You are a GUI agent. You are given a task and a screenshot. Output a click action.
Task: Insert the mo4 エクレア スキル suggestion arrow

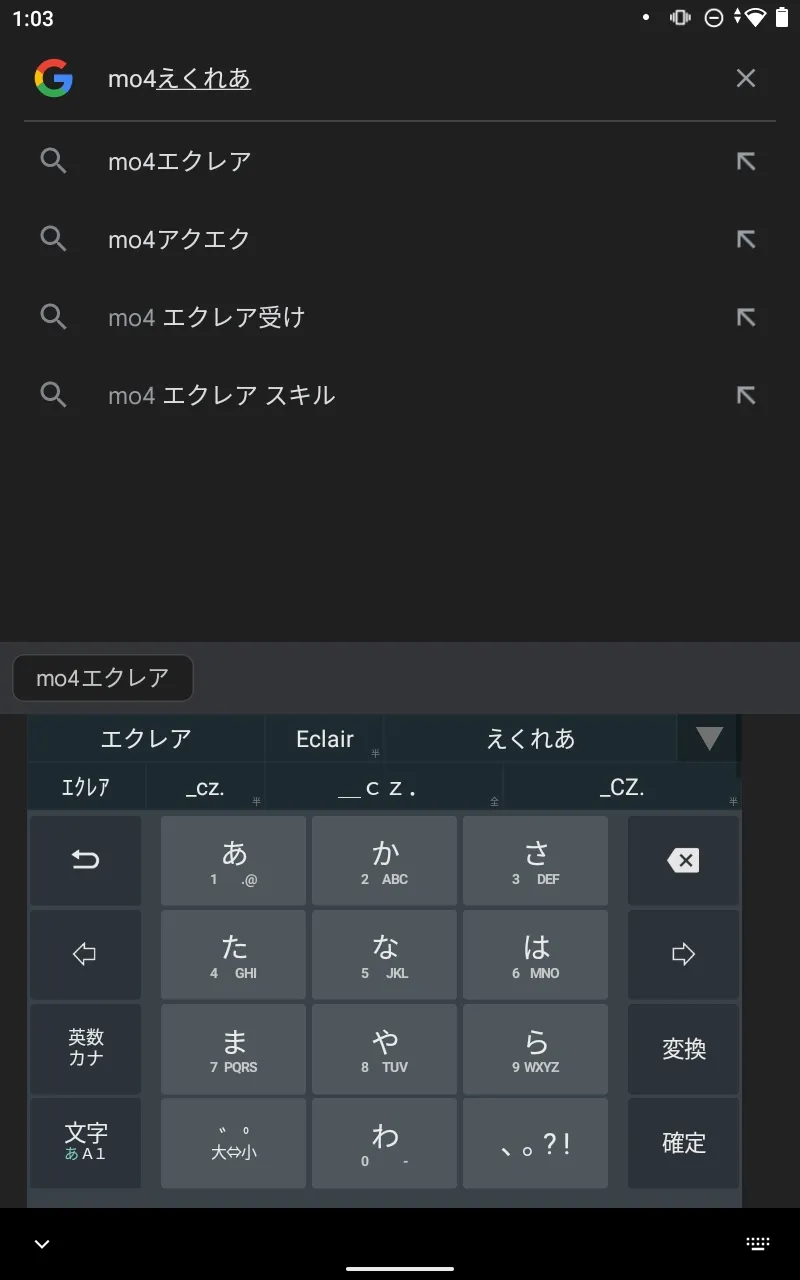pyautogui.click(x=745, y=395)
